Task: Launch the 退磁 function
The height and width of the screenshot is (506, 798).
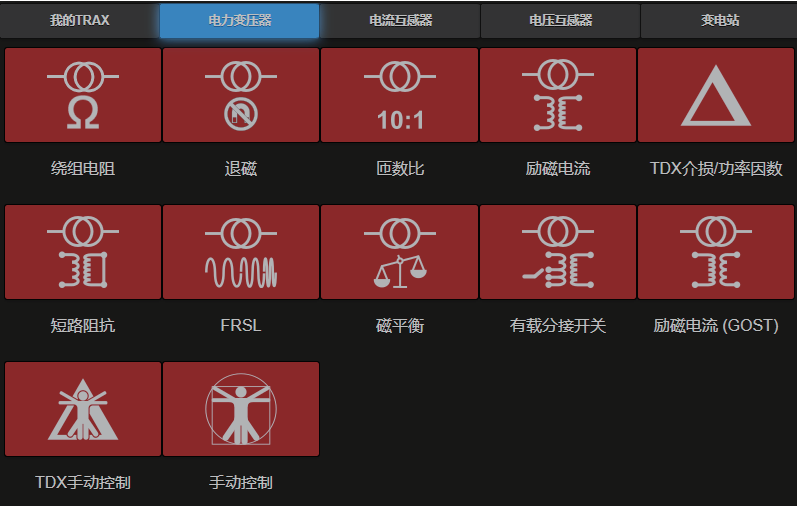Action: click(241, 96)
